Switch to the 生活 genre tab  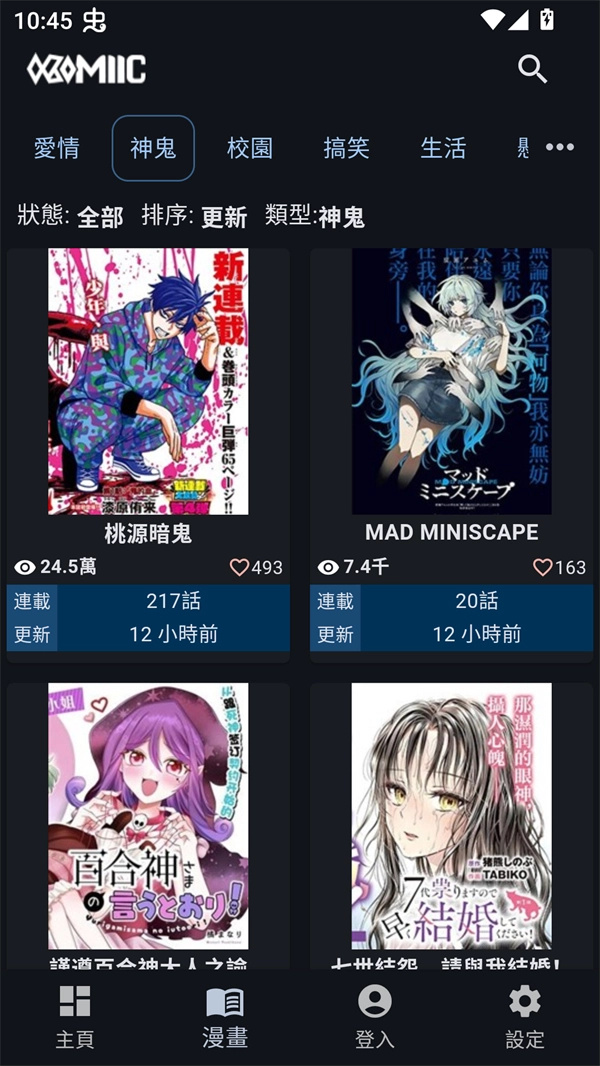(x=443, y=148)
